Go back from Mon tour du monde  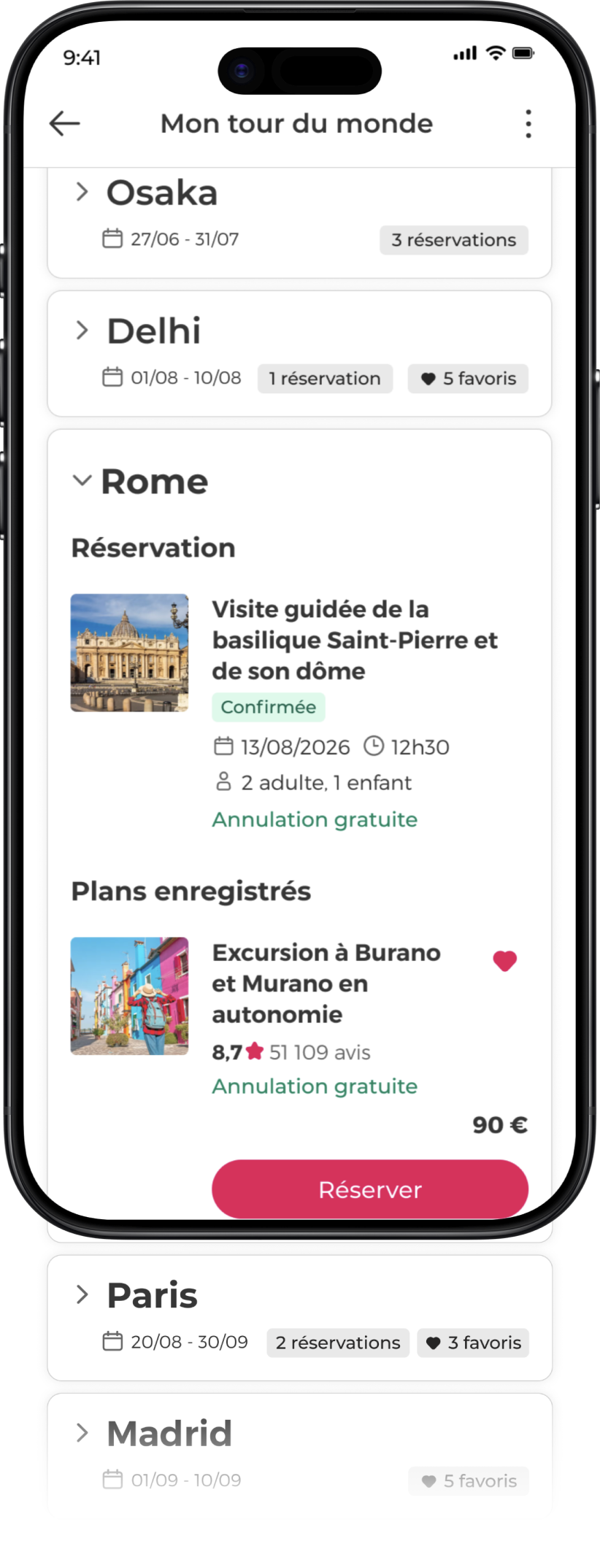[64, 123]
